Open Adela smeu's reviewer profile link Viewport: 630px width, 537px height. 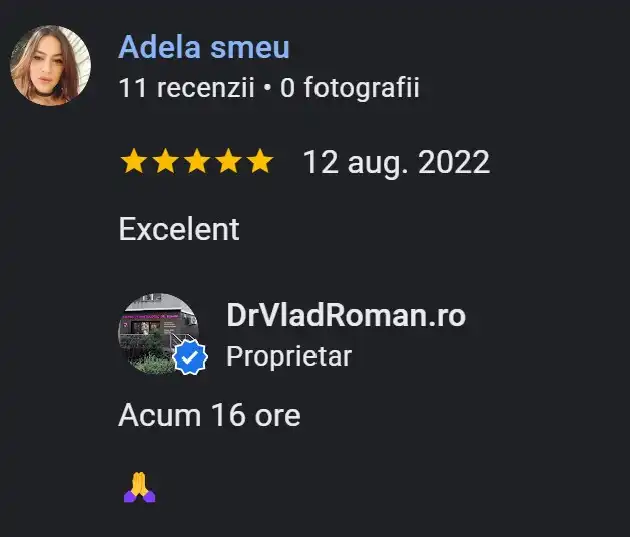204,47
